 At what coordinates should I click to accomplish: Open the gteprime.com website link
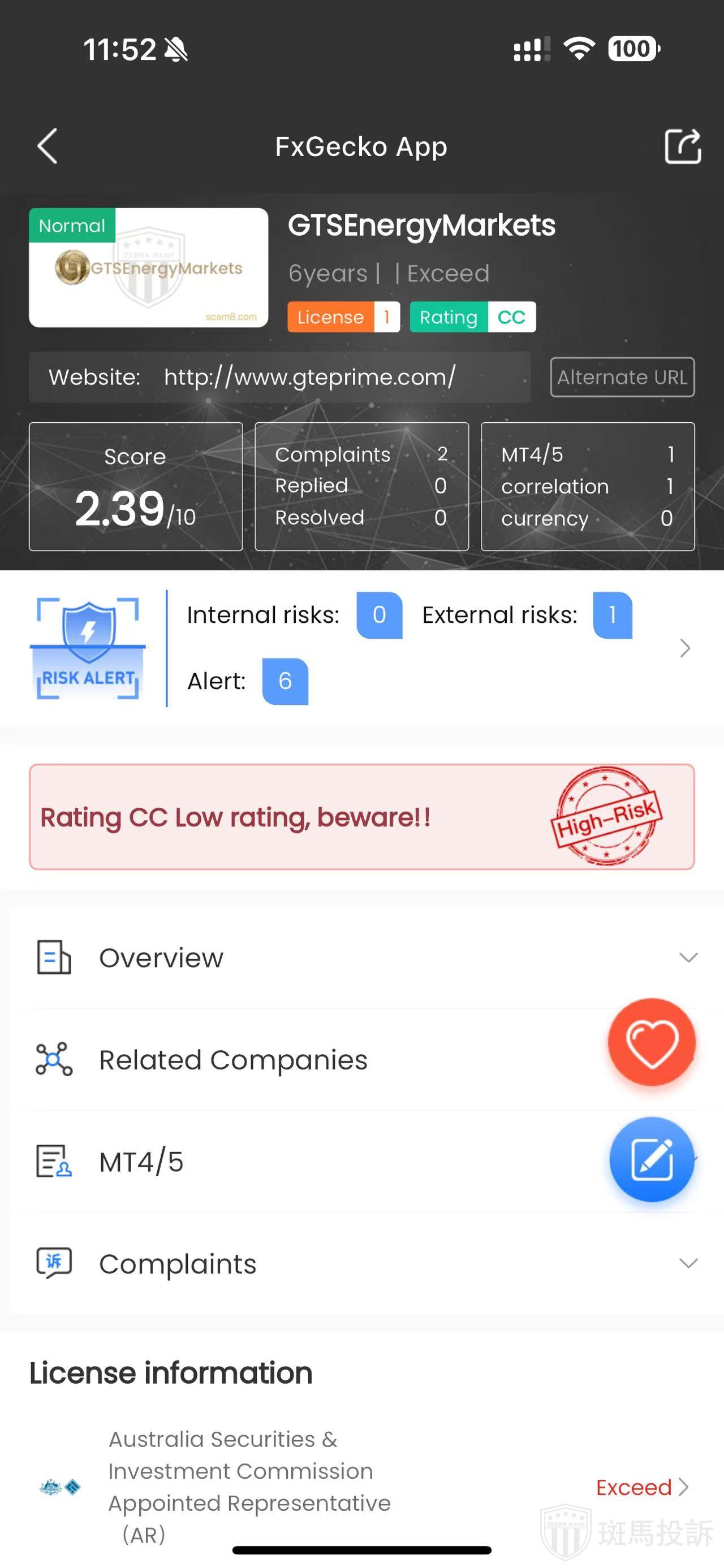pyautogui.click(x=309, y=378)
